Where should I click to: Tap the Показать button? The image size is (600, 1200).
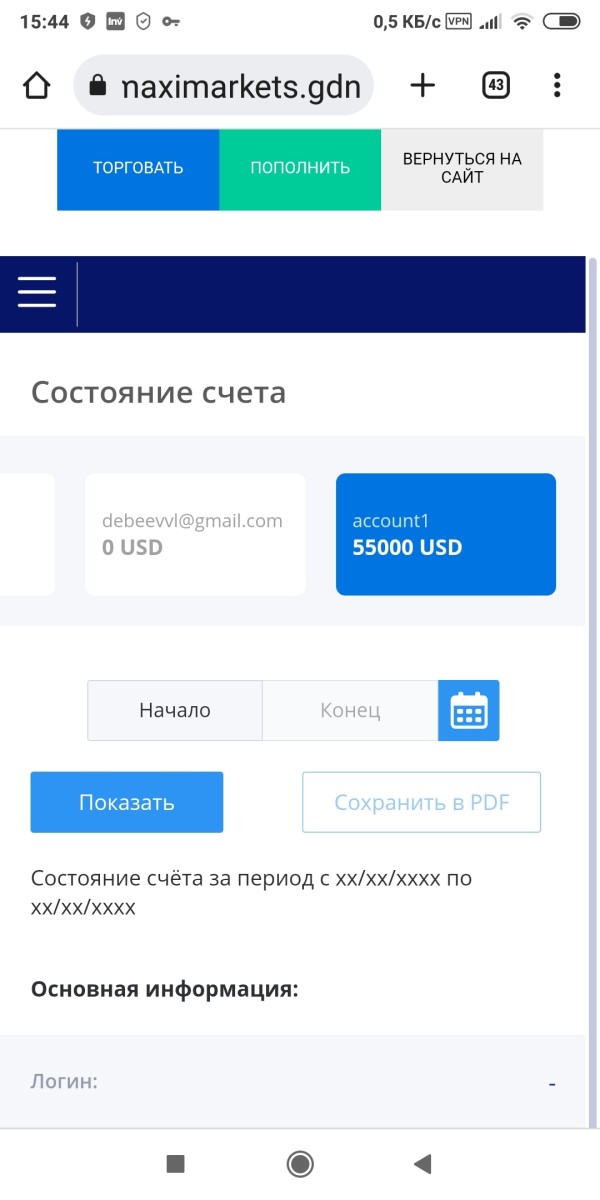127,802
